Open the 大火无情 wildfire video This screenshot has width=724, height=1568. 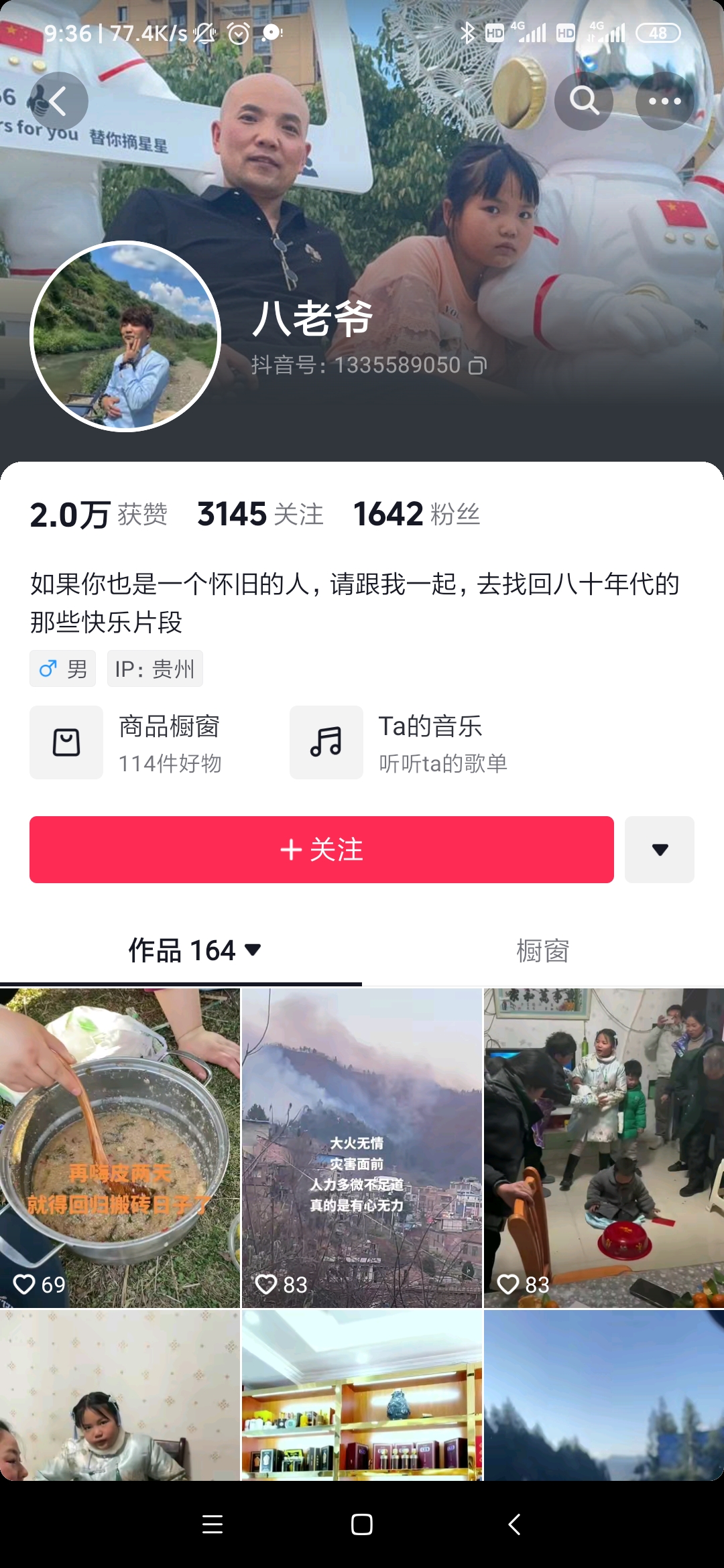click(x=362, y=1147)
